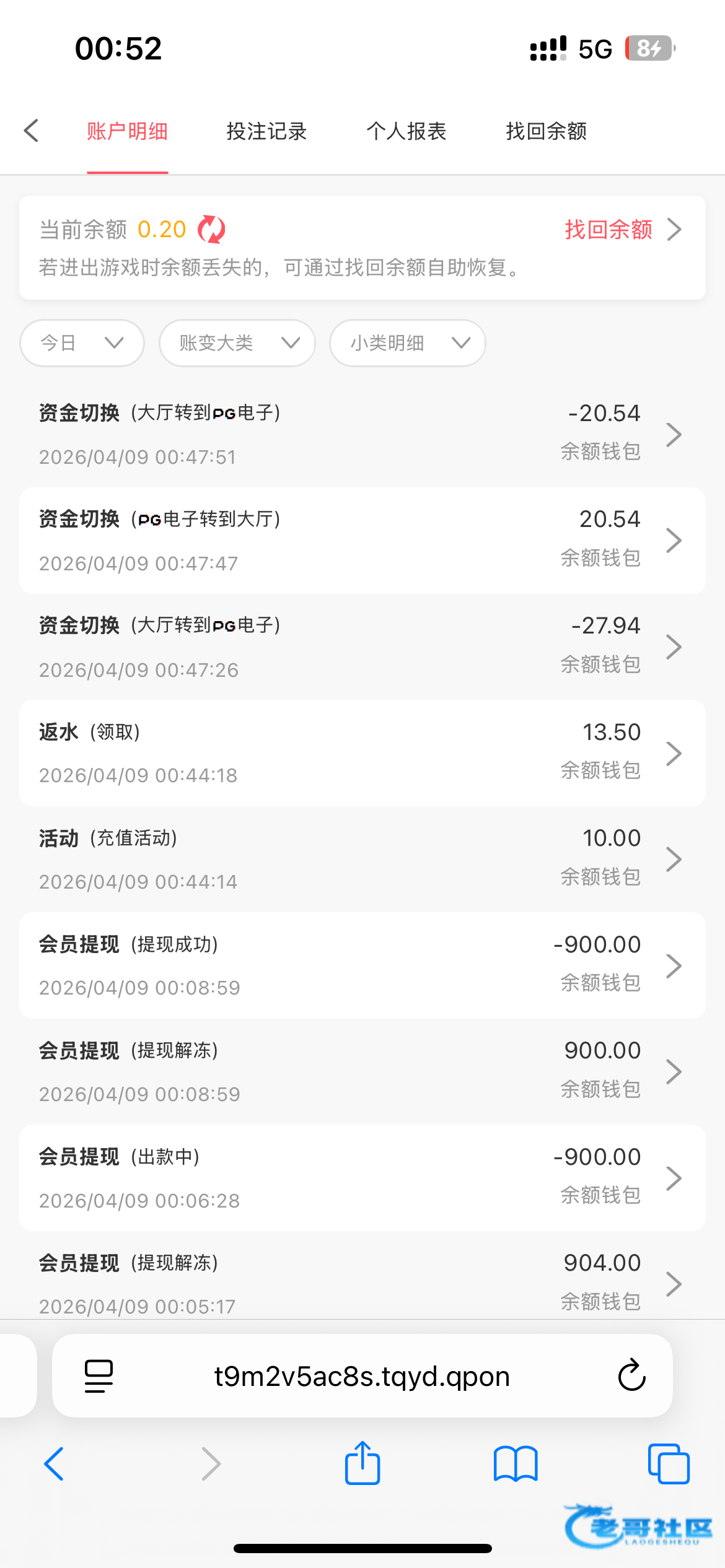Open the 出款中 -900.00 withdrawal record
Viewport: 725px width, 1568px height.
(362, 1178)
